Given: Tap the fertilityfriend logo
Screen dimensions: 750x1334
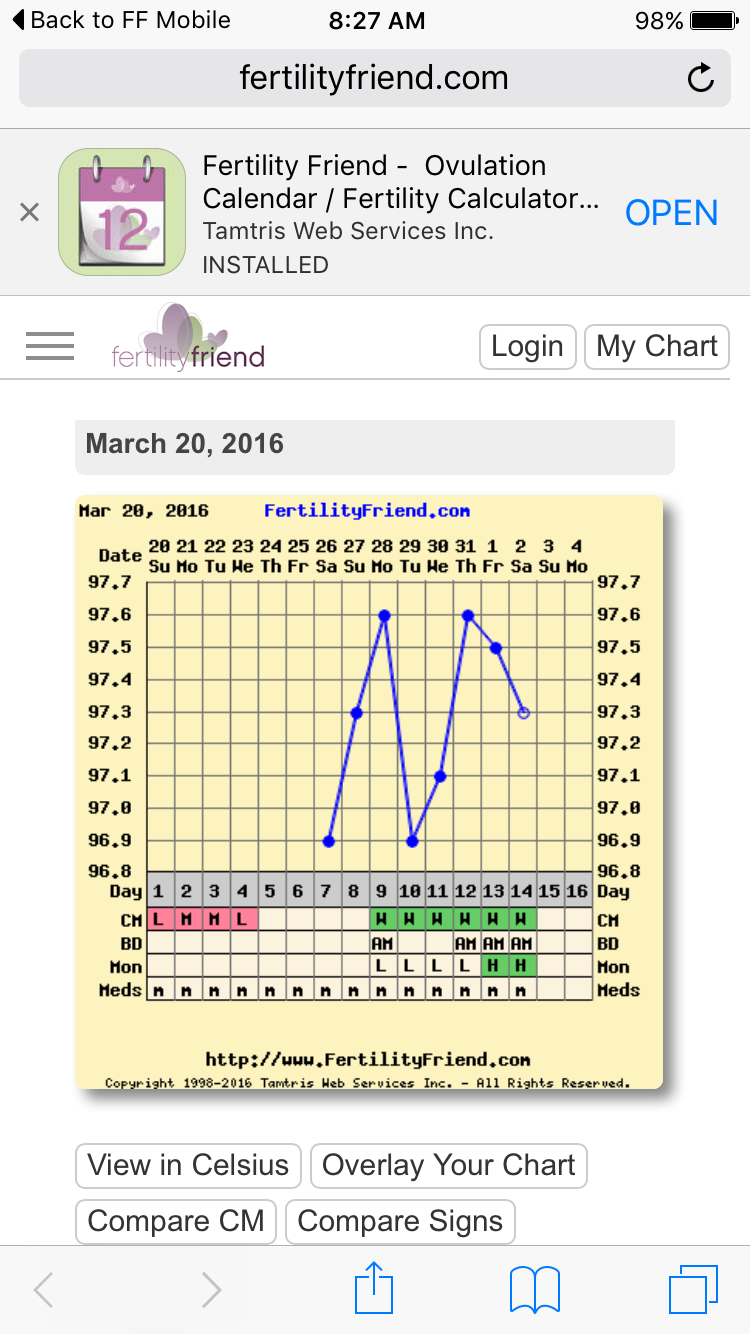Looking at the screenshot, I should pos(189,340).
